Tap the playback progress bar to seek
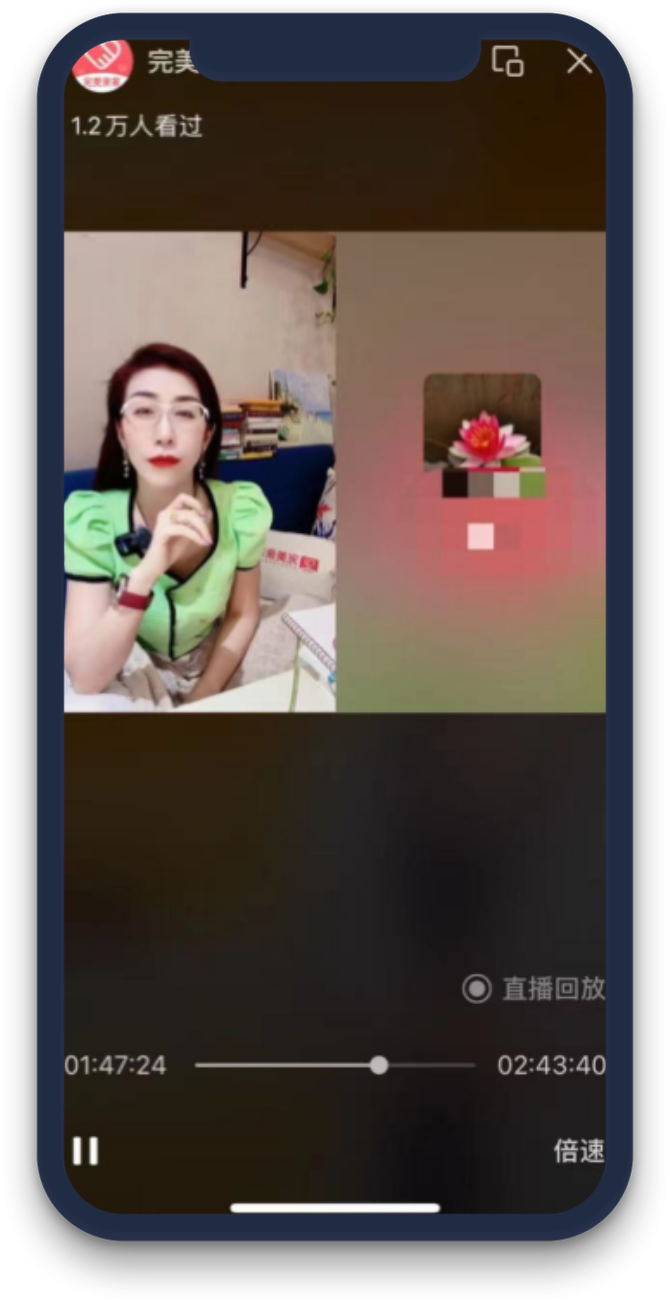The image size is (670, 1302). tap(334, 1065)
